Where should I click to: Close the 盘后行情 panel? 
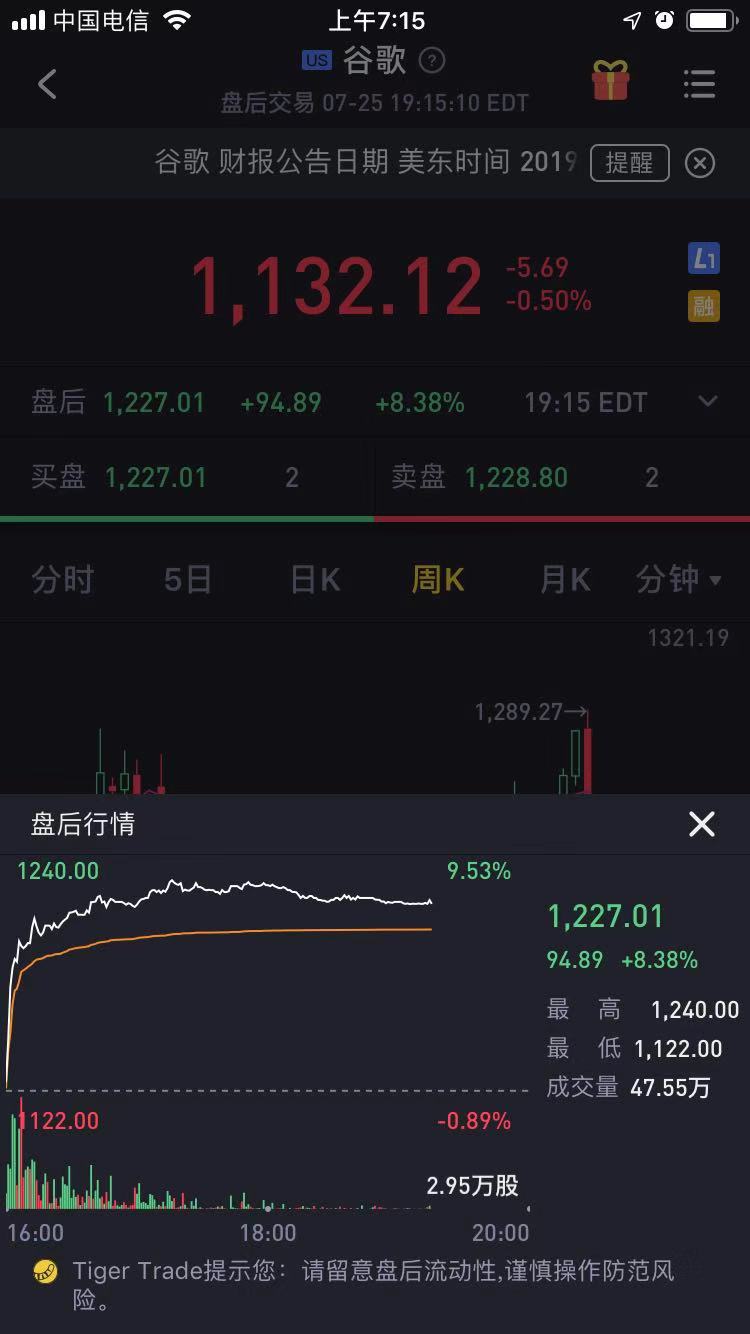click(702, 824)
